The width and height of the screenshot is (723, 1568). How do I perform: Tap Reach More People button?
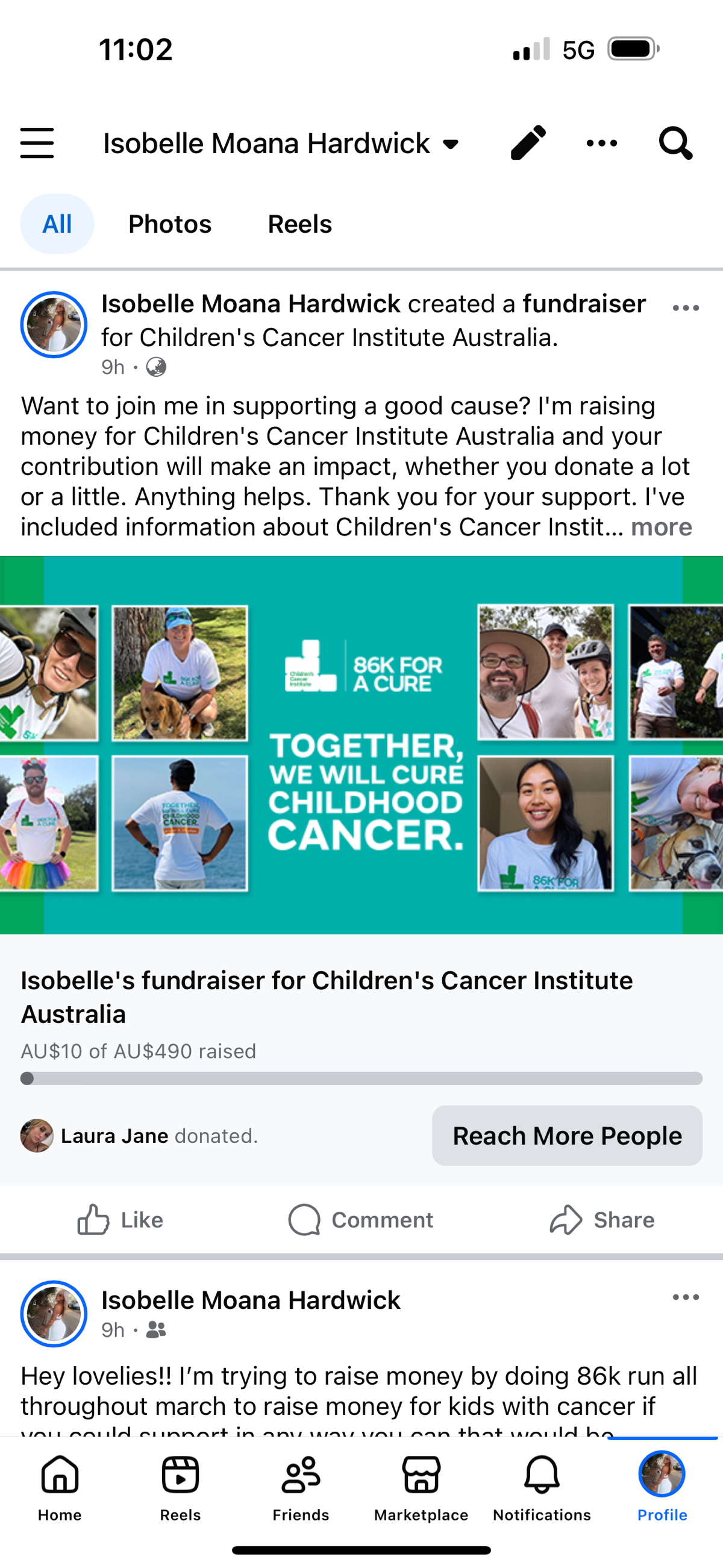(566, 1136)
